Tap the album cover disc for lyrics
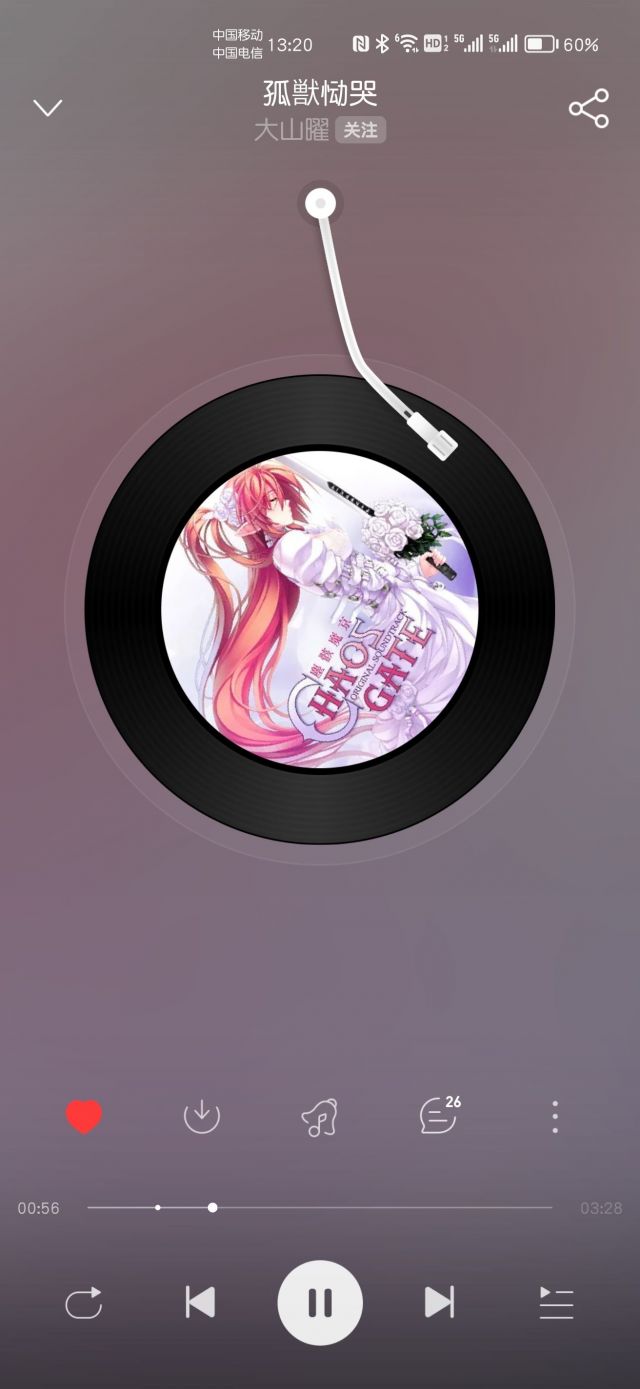 point(320,608)
